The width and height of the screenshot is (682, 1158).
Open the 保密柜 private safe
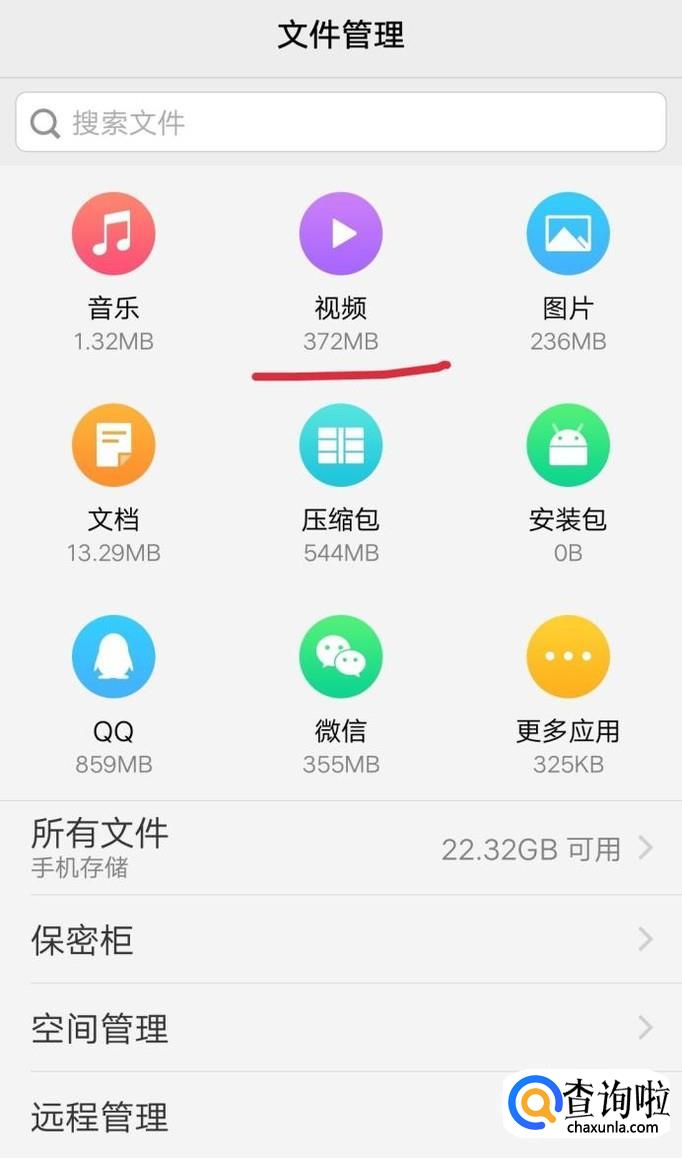click(340, 939)
